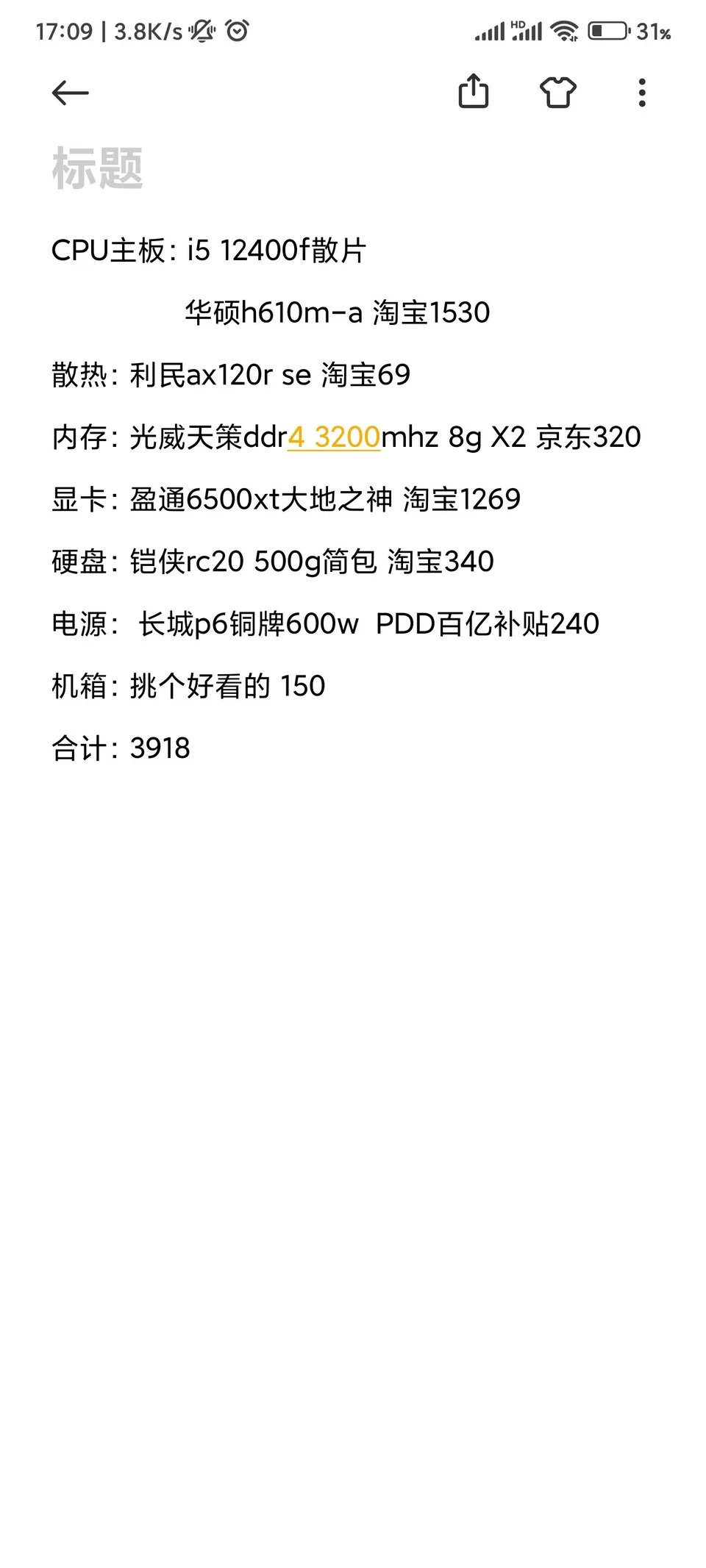706x1568 pixels.
Task: Open the three-dot overflow menu
Action: point(642,93)
